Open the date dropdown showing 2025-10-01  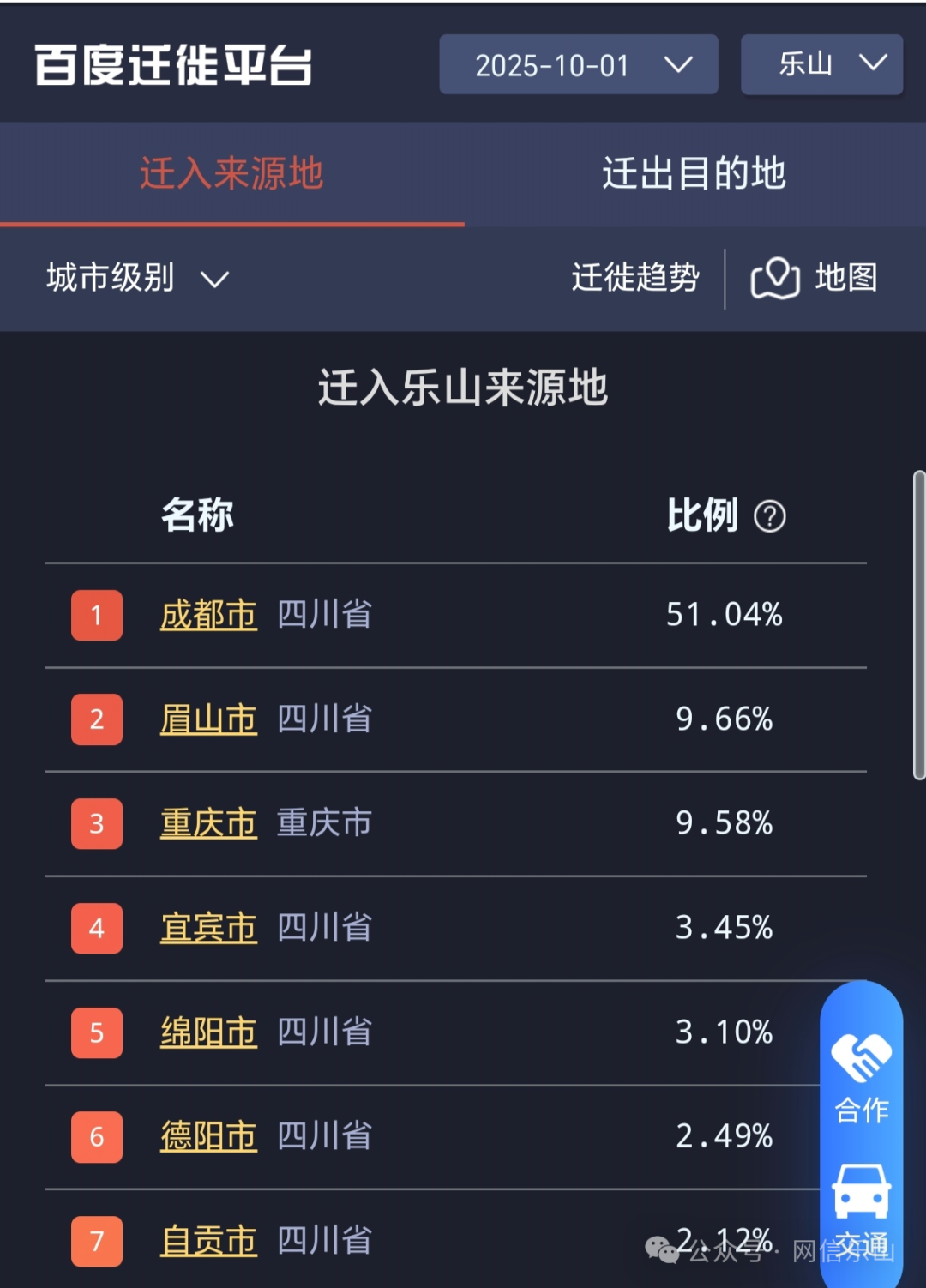(578, 64)
